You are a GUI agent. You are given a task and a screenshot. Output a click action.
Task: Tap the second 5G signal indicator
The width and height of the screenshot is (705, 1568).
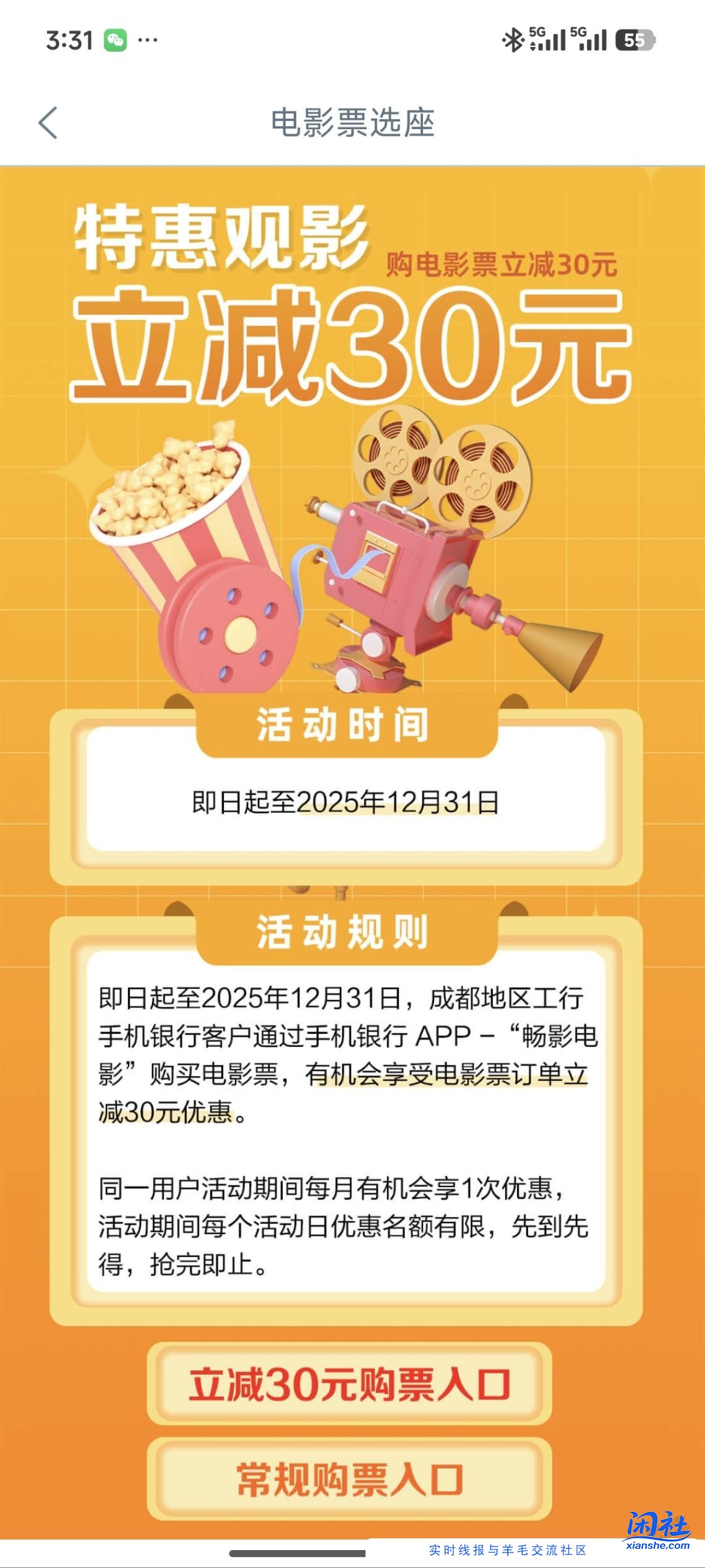click(x=591, y=38)
